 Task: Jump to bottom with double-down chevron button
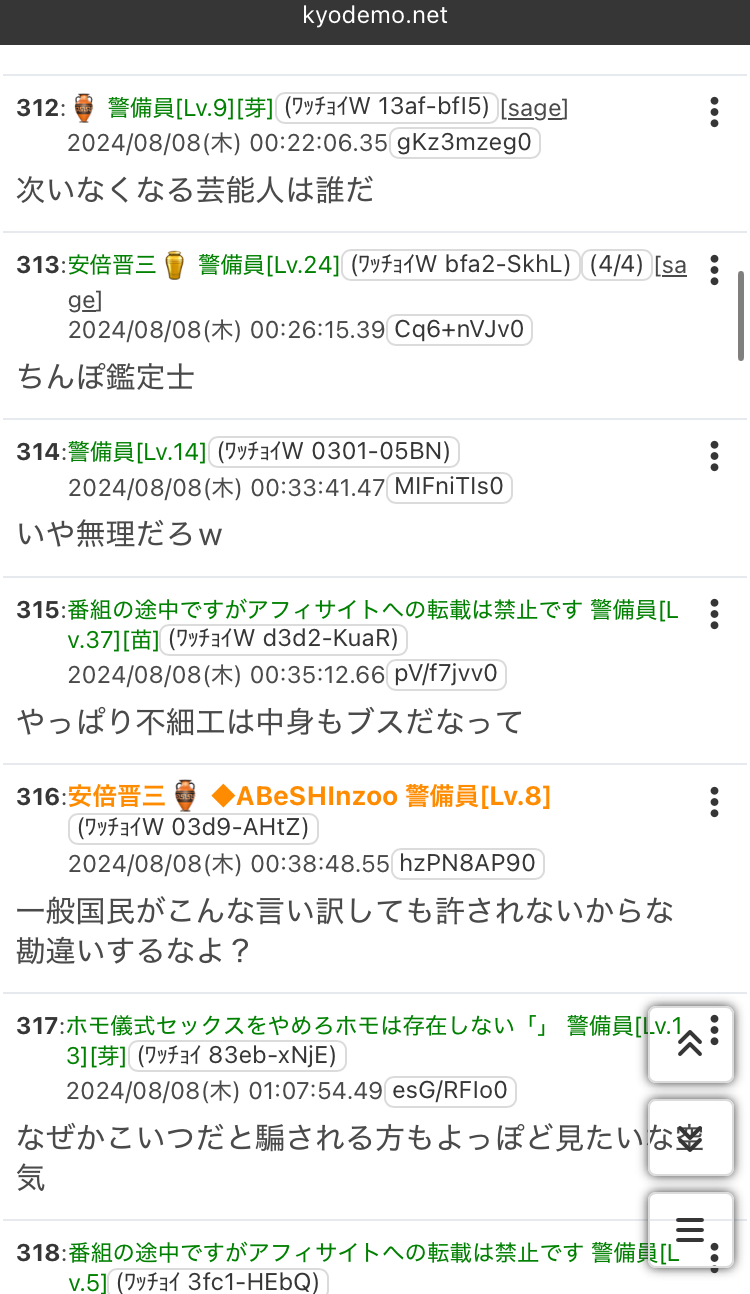click(690, 1138)
